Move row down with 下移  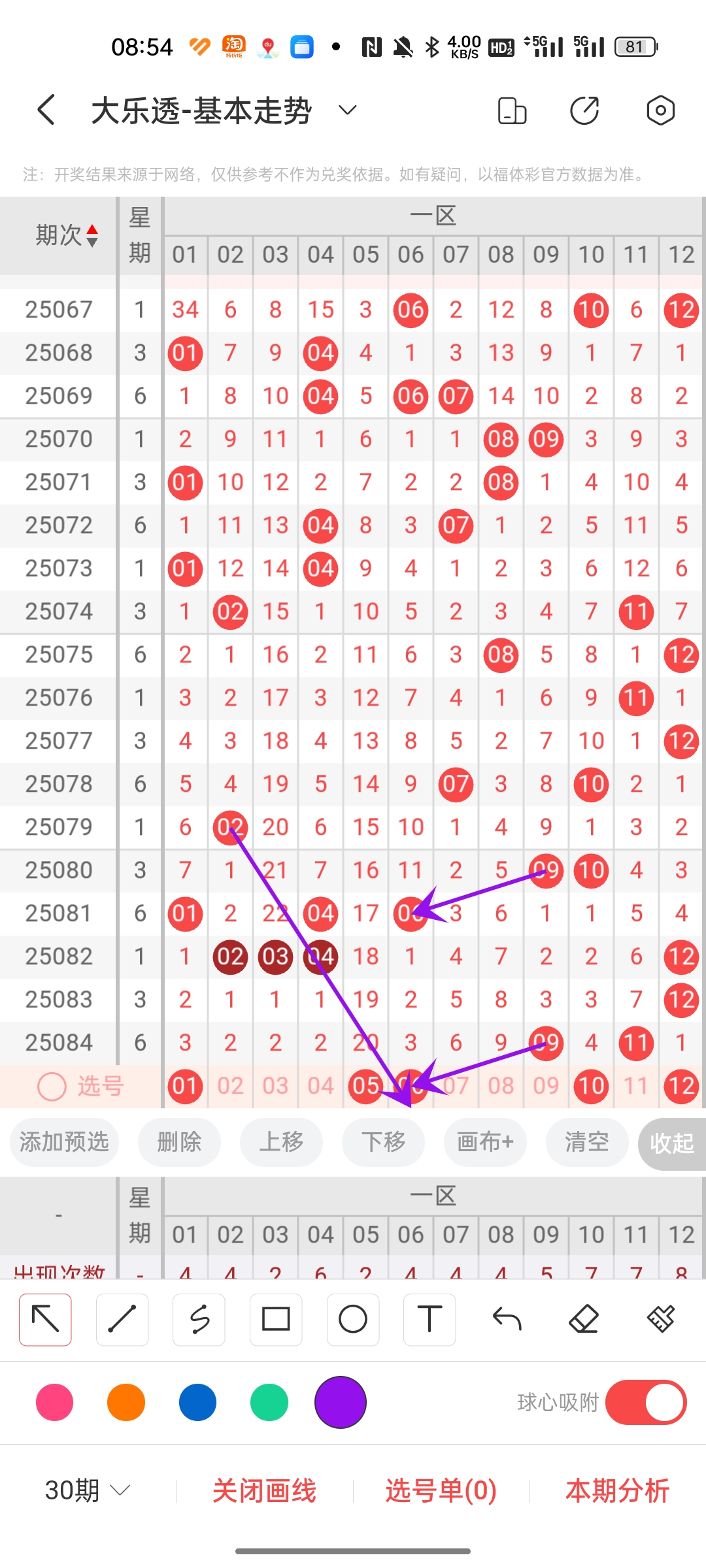tap(383, 1142)
